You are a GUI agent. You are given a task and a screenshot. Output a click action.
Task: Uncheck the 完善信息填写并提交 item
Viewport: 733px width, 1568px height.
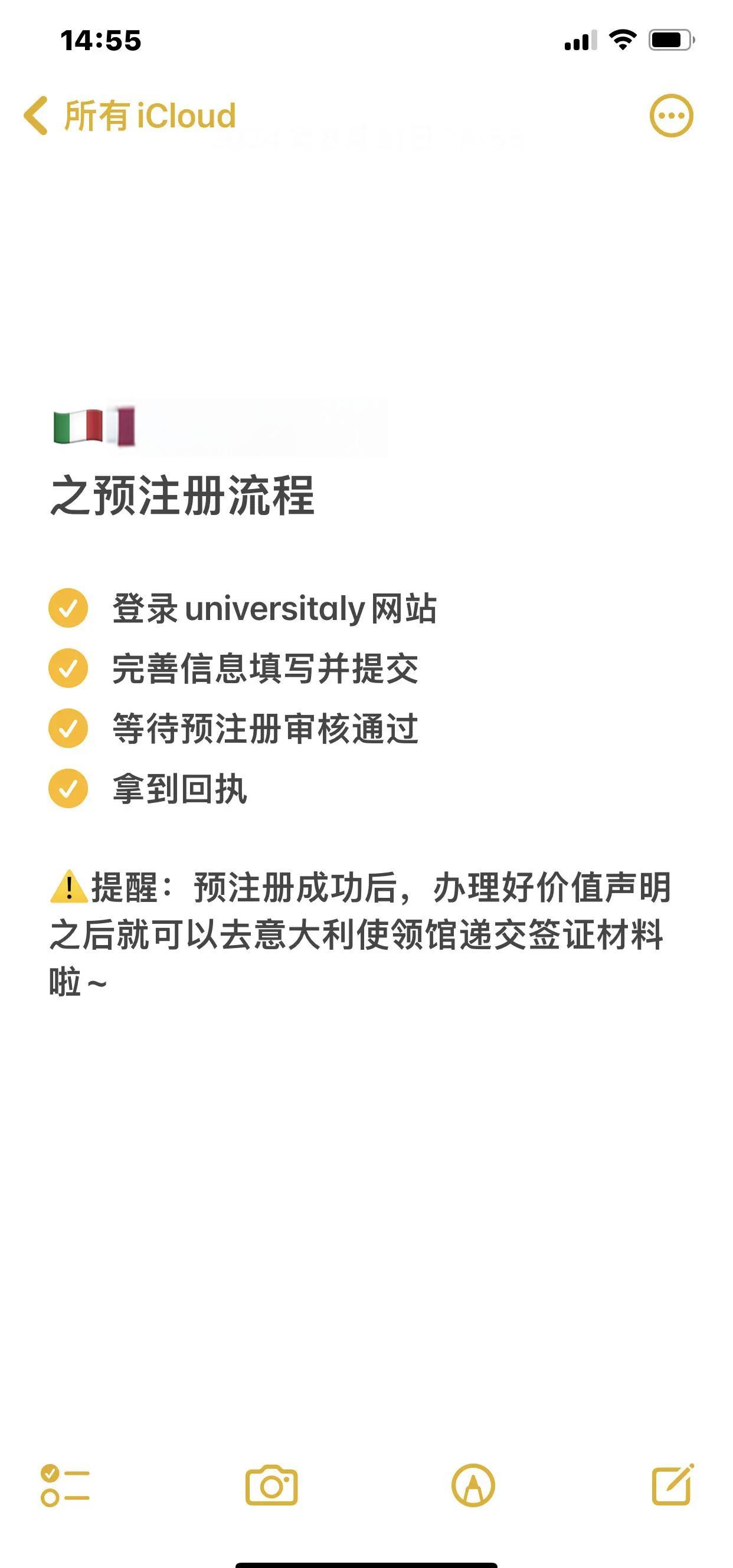68,668
